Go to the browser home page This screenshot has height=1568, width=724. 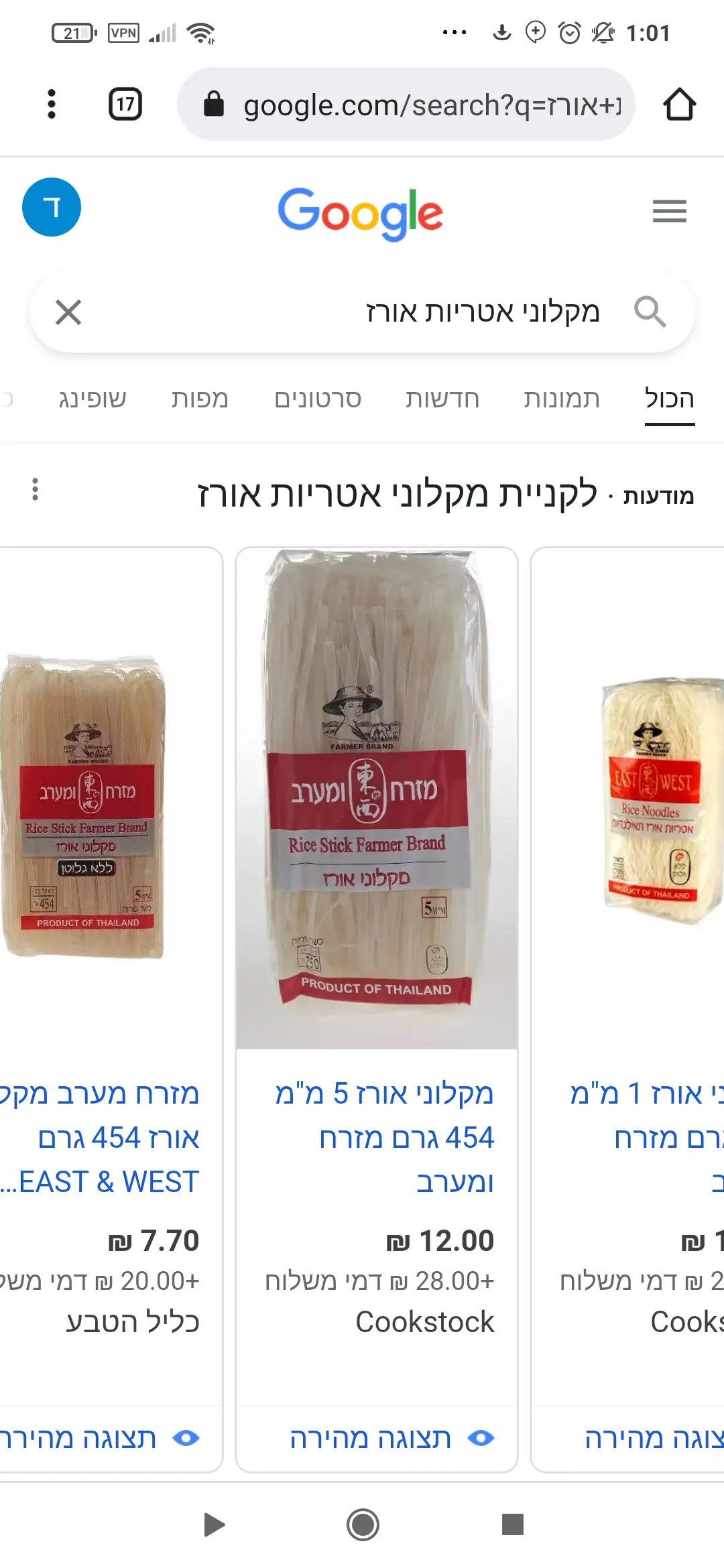pos(679,105)
